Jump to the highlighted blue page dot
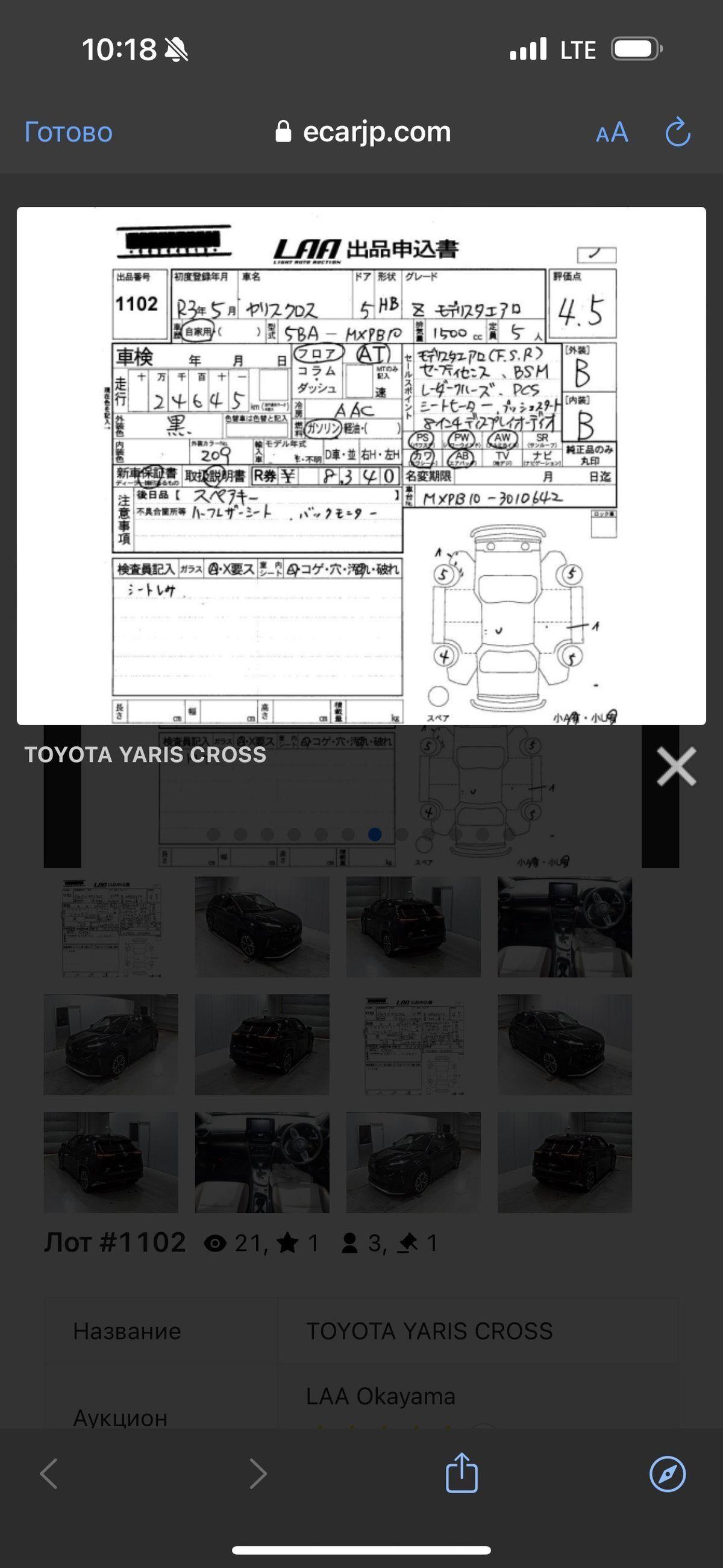Viewport: 723px width, 1568px height. [x=375, y=834]
